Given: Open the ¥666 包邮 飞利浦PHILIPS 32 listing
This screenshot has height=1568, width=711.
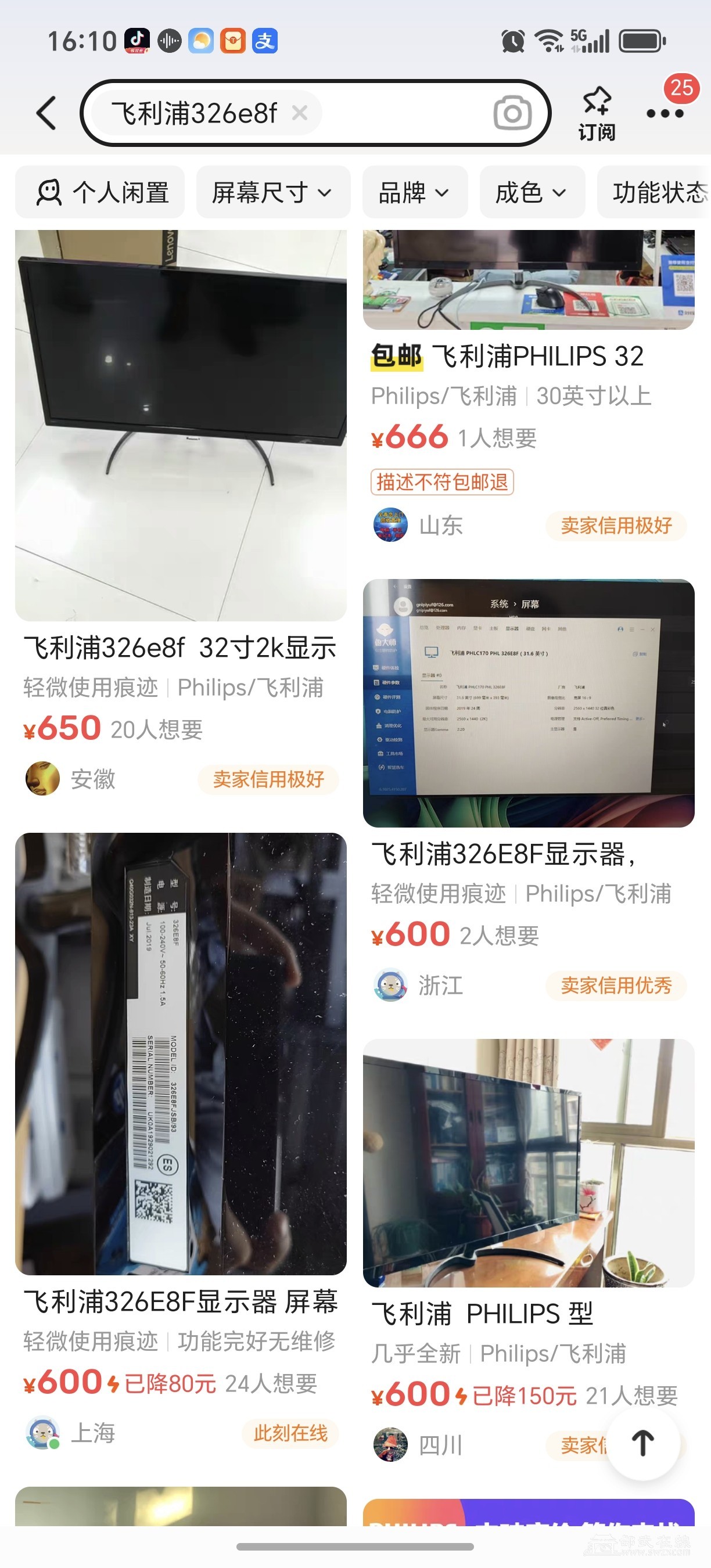Looking at the screenshot, I should (529, 356).
